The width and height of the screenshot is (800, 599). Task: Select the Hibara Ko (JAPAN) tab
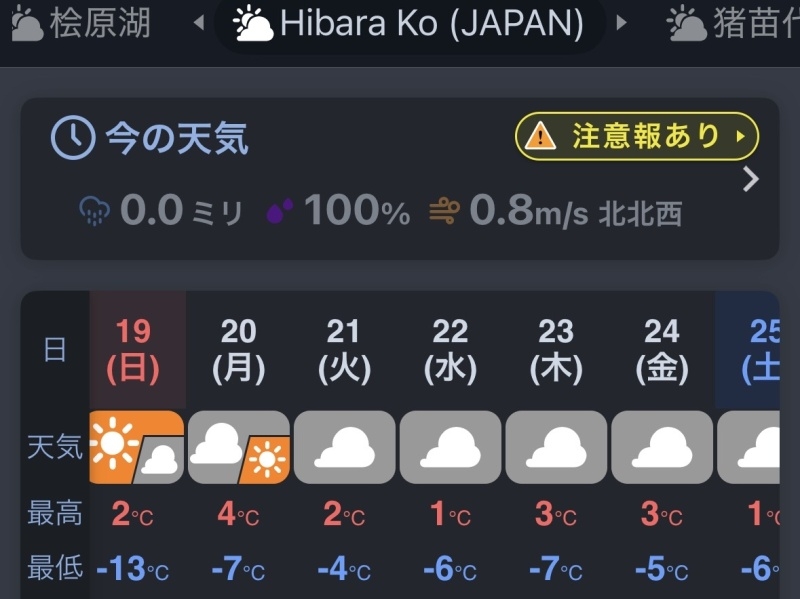coord(410,24)
